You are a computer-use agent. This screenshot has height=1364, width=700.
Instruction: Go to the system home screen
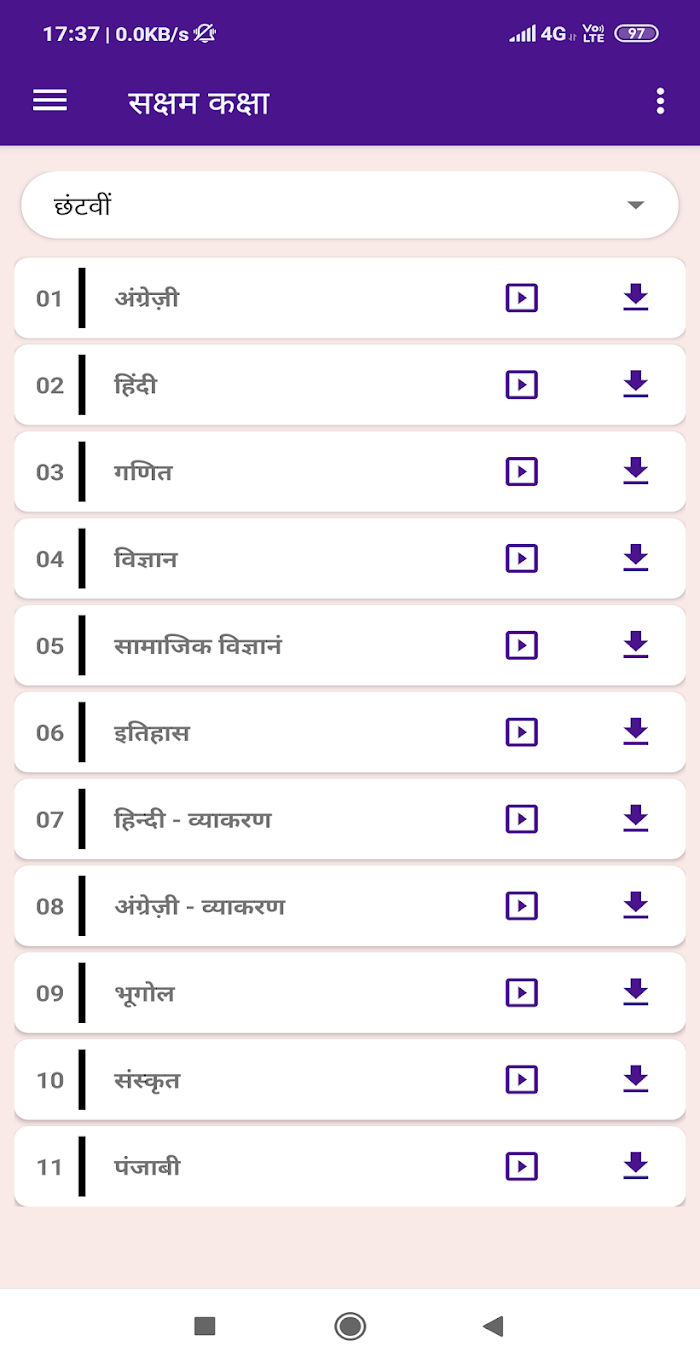click(350, 1327)
